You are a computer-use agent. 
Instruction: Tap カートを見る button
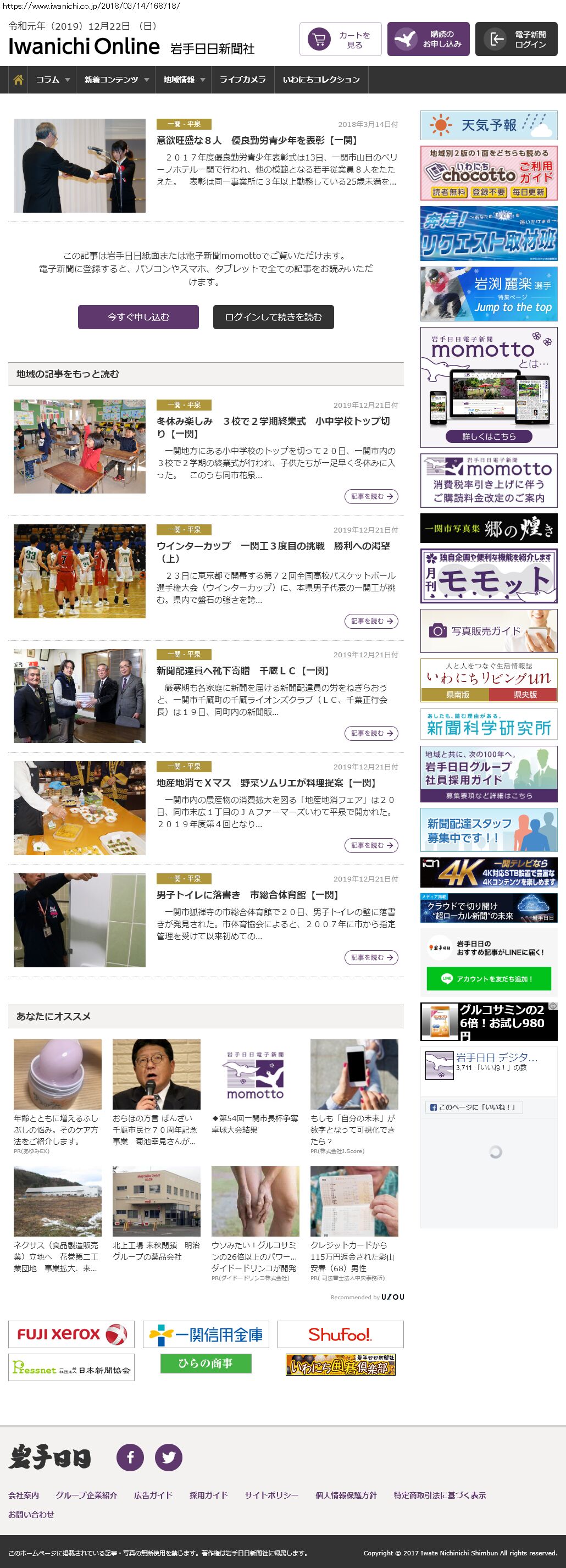coord(340,40)
